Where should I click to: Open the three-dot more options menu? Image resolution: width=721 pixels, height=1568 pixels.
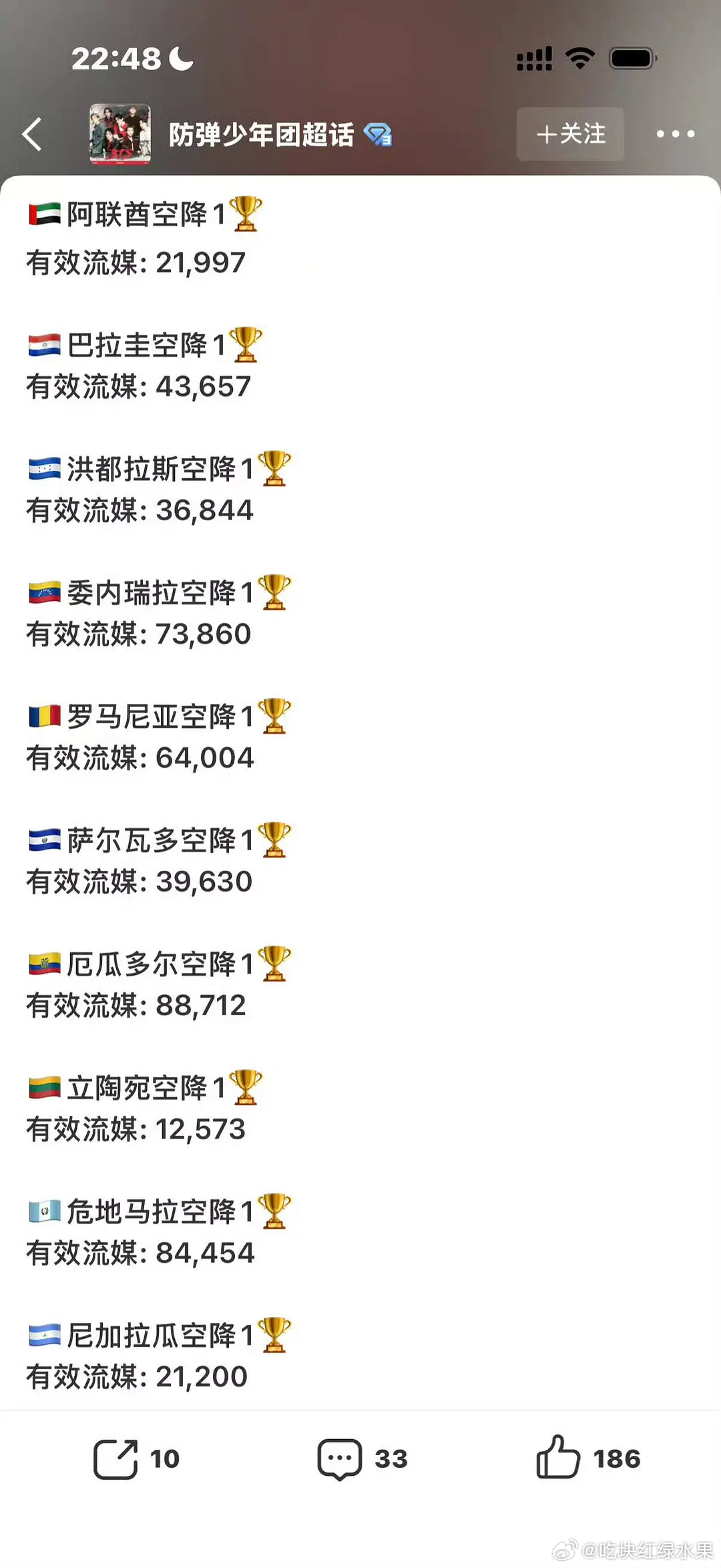point(674,134)
